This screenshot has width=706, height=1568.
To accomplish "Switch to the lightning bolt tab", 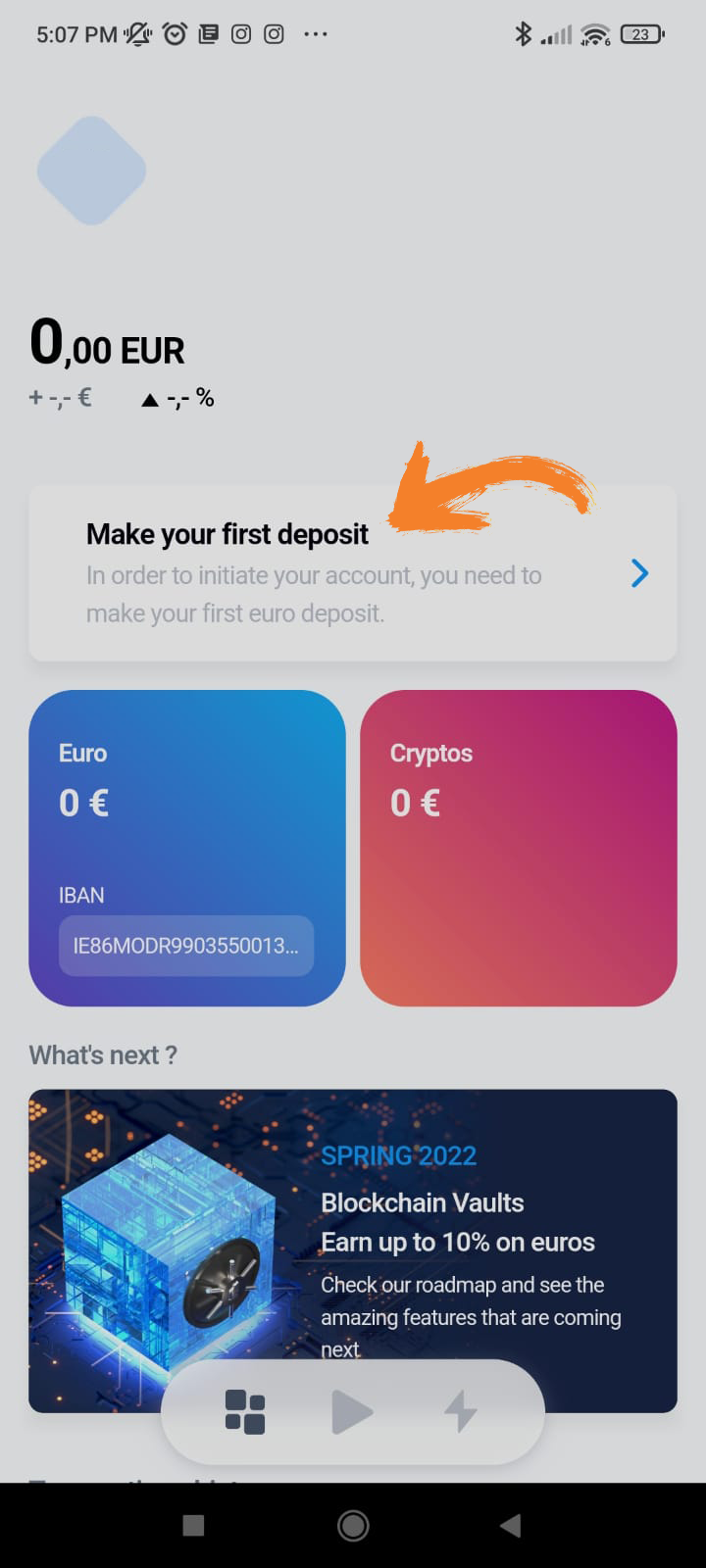I will pyautogui.click(x=460, y=1412).
